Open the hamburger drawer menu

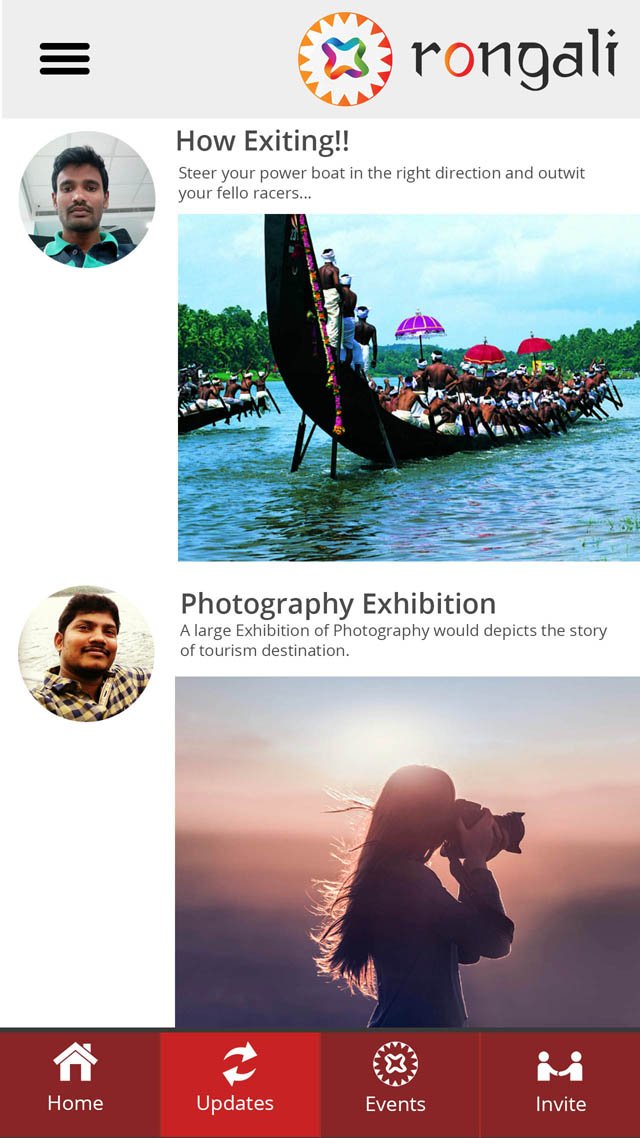[65, 59]
